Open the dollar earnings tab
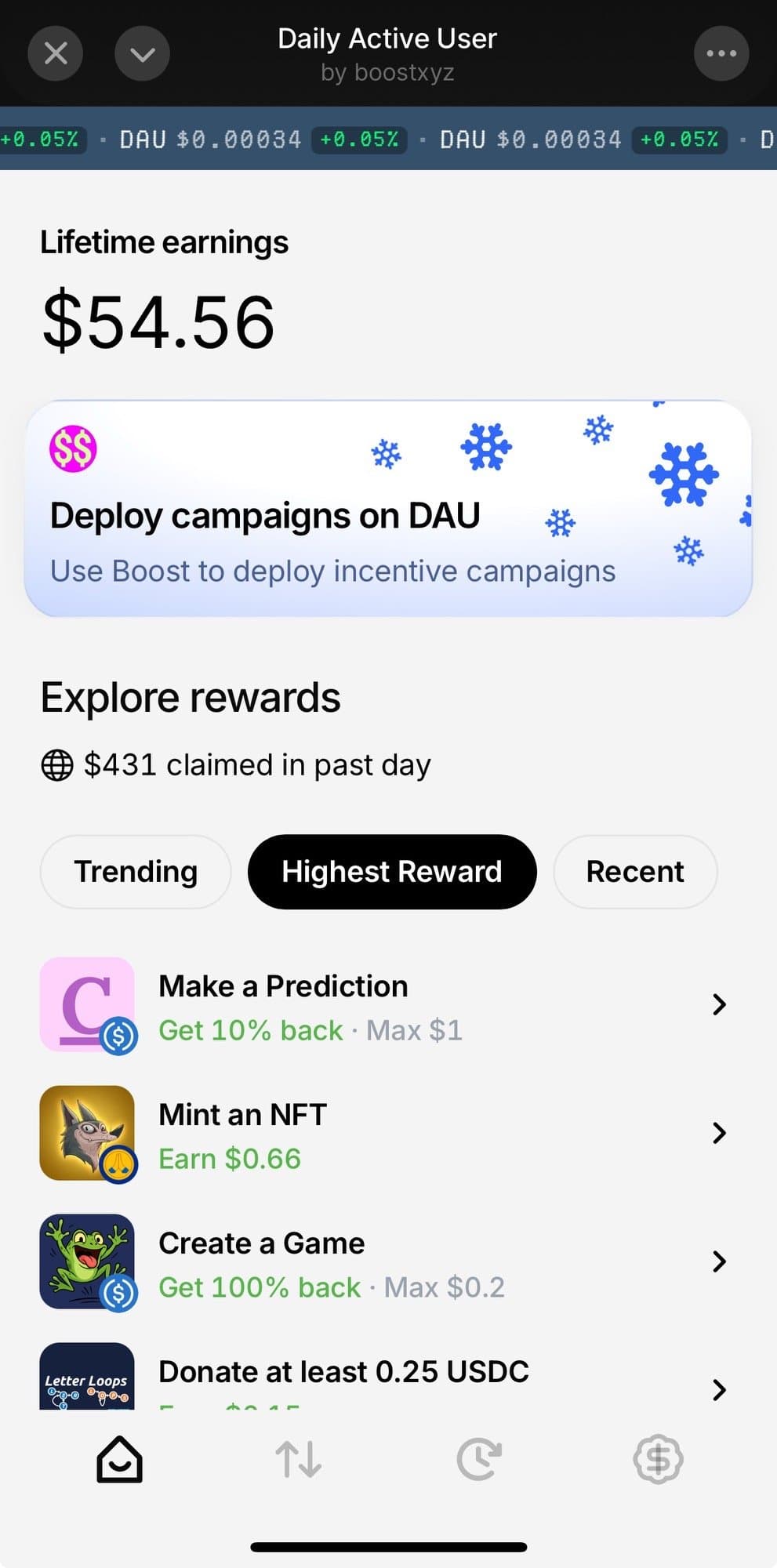This screenshot has height=1568, width=777. tap(658, 1459)
